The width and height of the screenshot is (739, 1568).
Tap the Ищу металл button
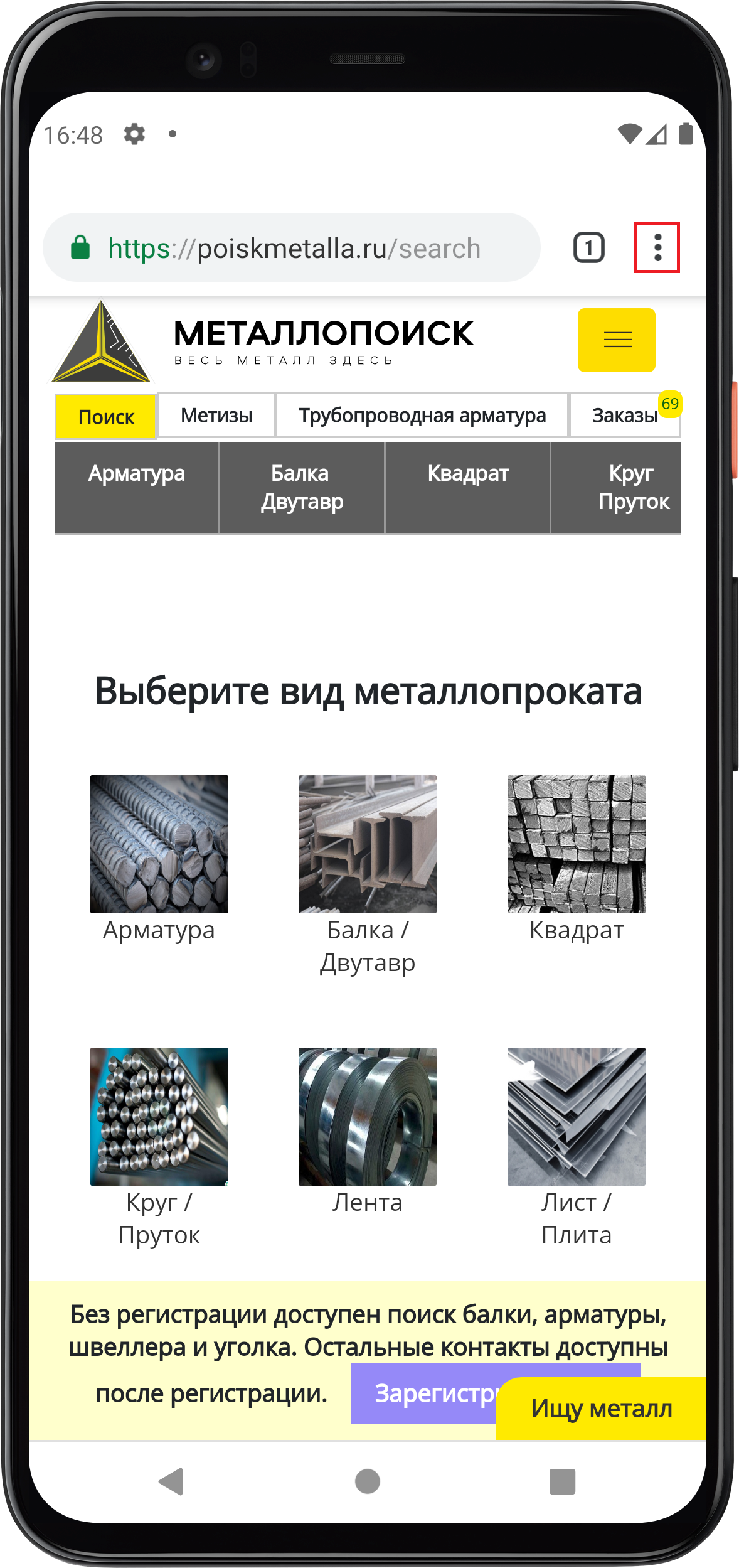[x=600, y=1409]
